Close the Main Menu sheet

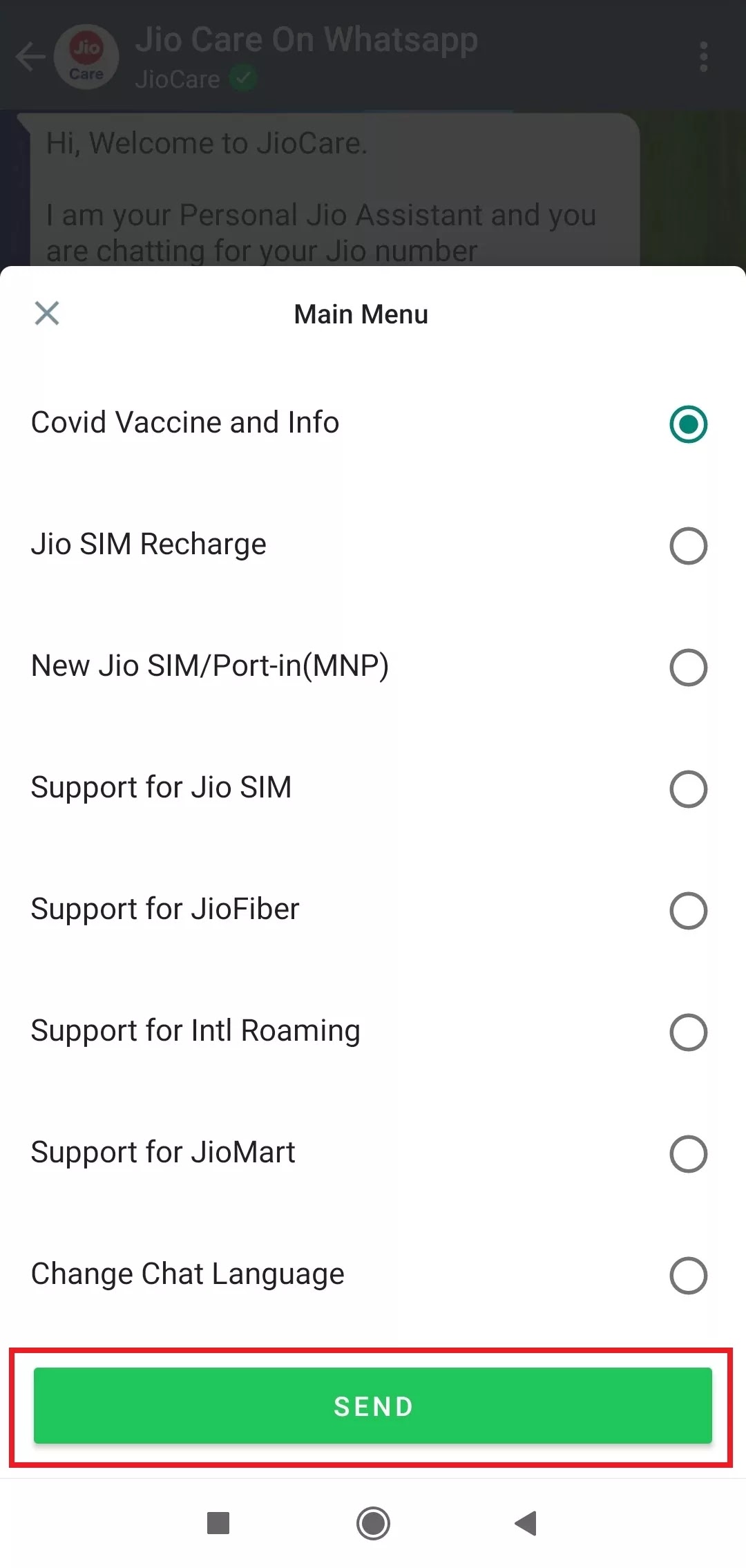pyautogui.click(x=47, y=313)
